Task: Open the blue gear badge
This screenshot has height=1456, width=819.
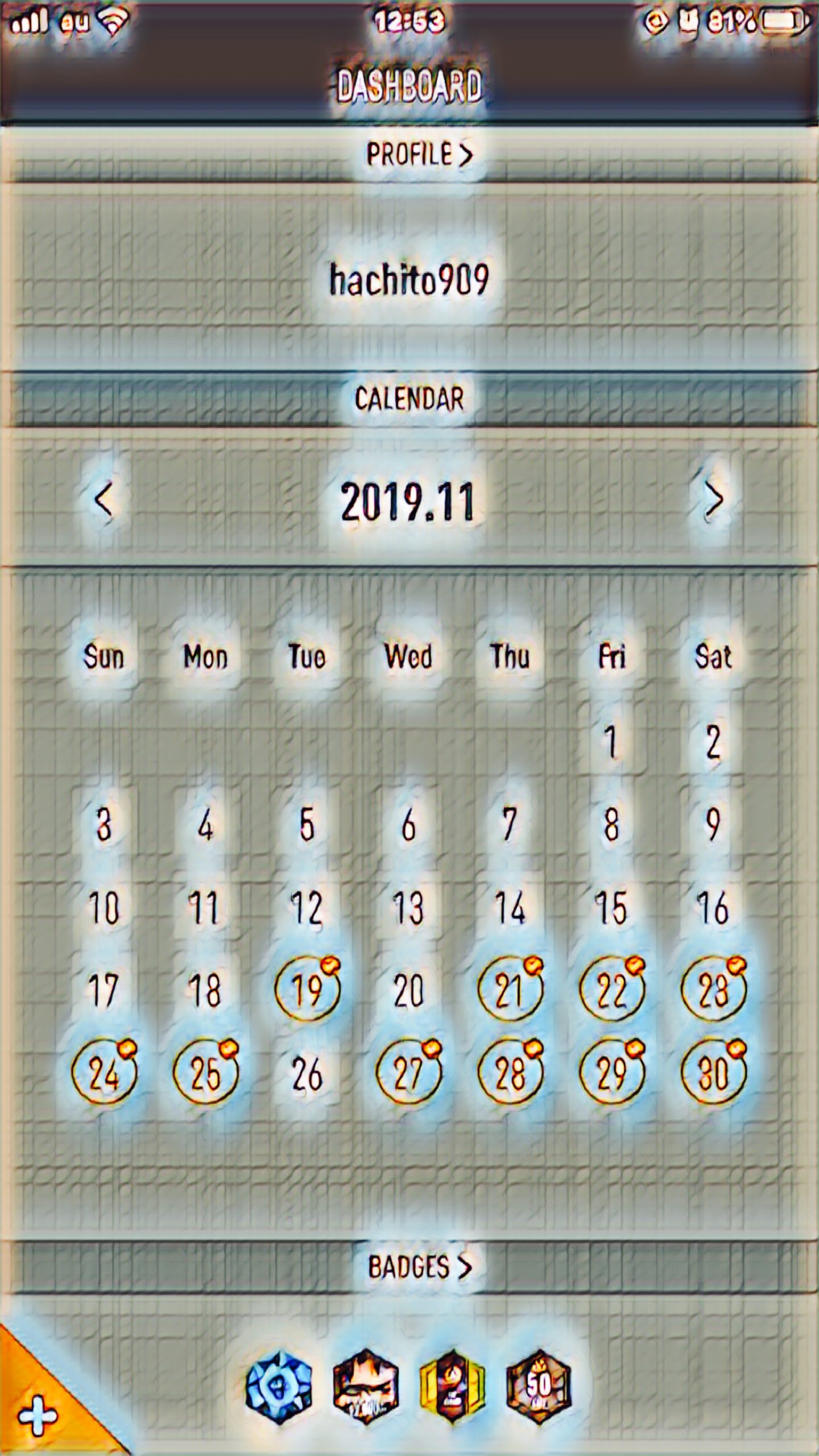Action: [279, 1386]
